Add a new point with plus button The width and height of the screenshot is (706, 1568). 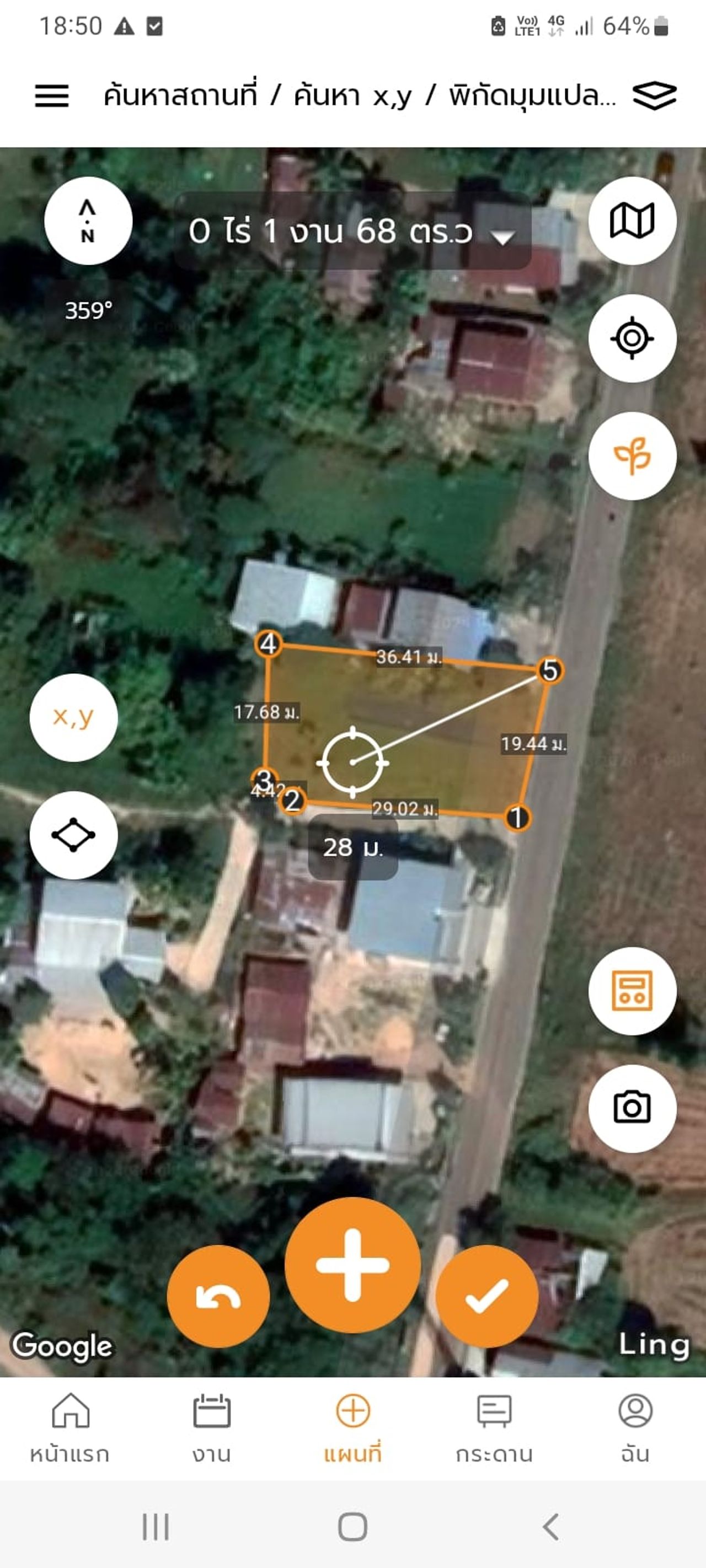(x=352, y=1265)
